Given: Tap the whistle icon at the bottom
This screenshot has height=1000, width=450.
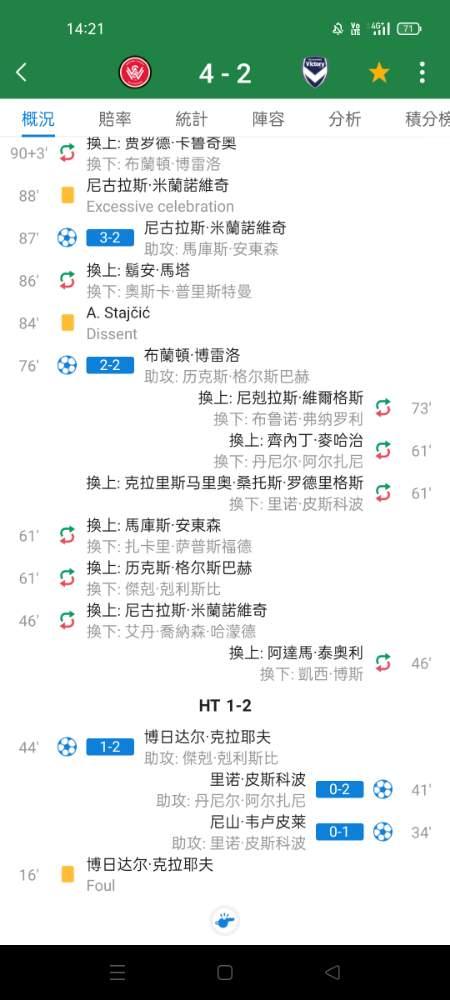Looking at the screenshot, I should pyautogui.click(x=225, y=921).
